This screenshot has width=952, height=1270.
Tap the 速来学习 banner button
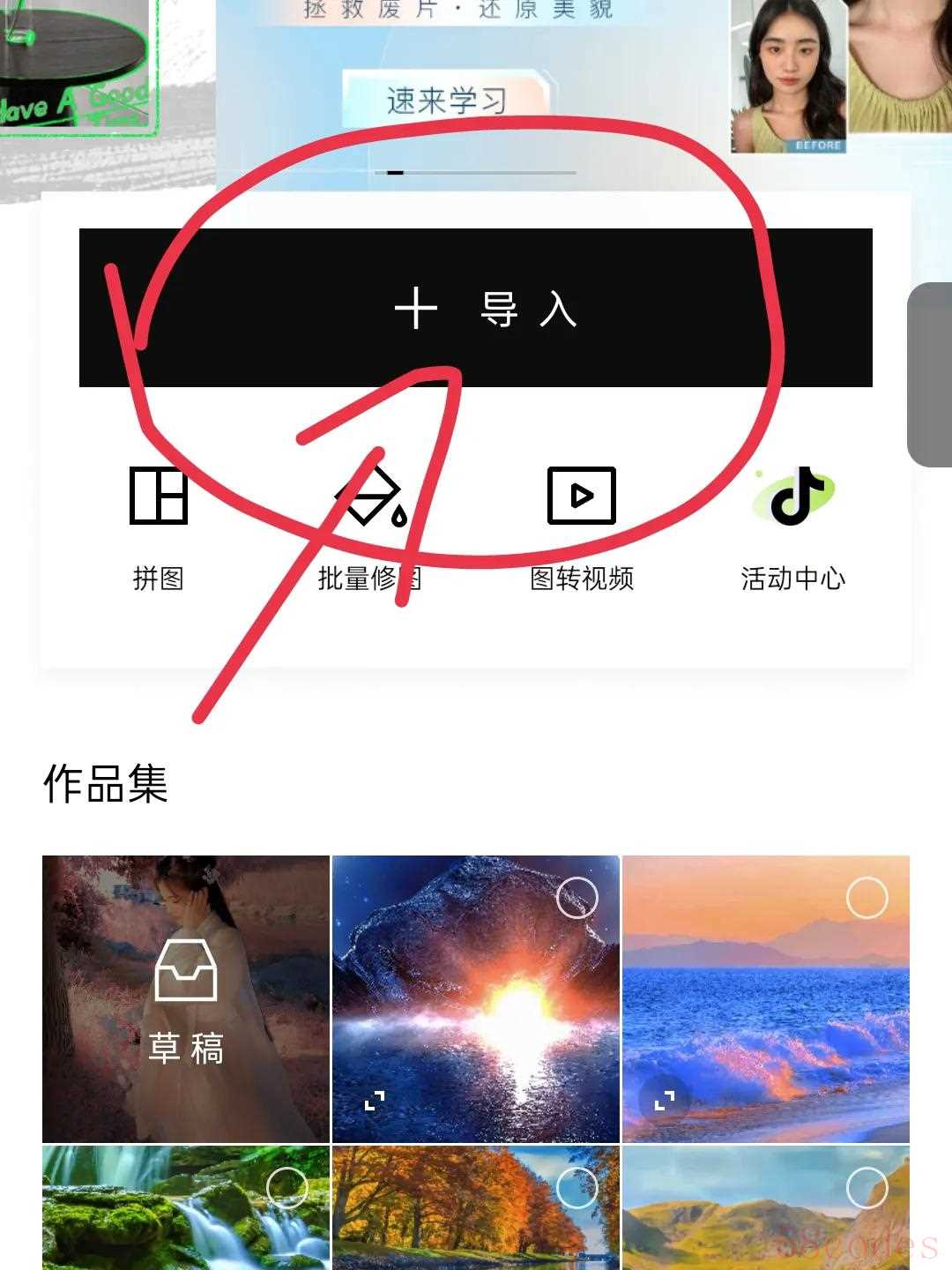coord(447,101)
